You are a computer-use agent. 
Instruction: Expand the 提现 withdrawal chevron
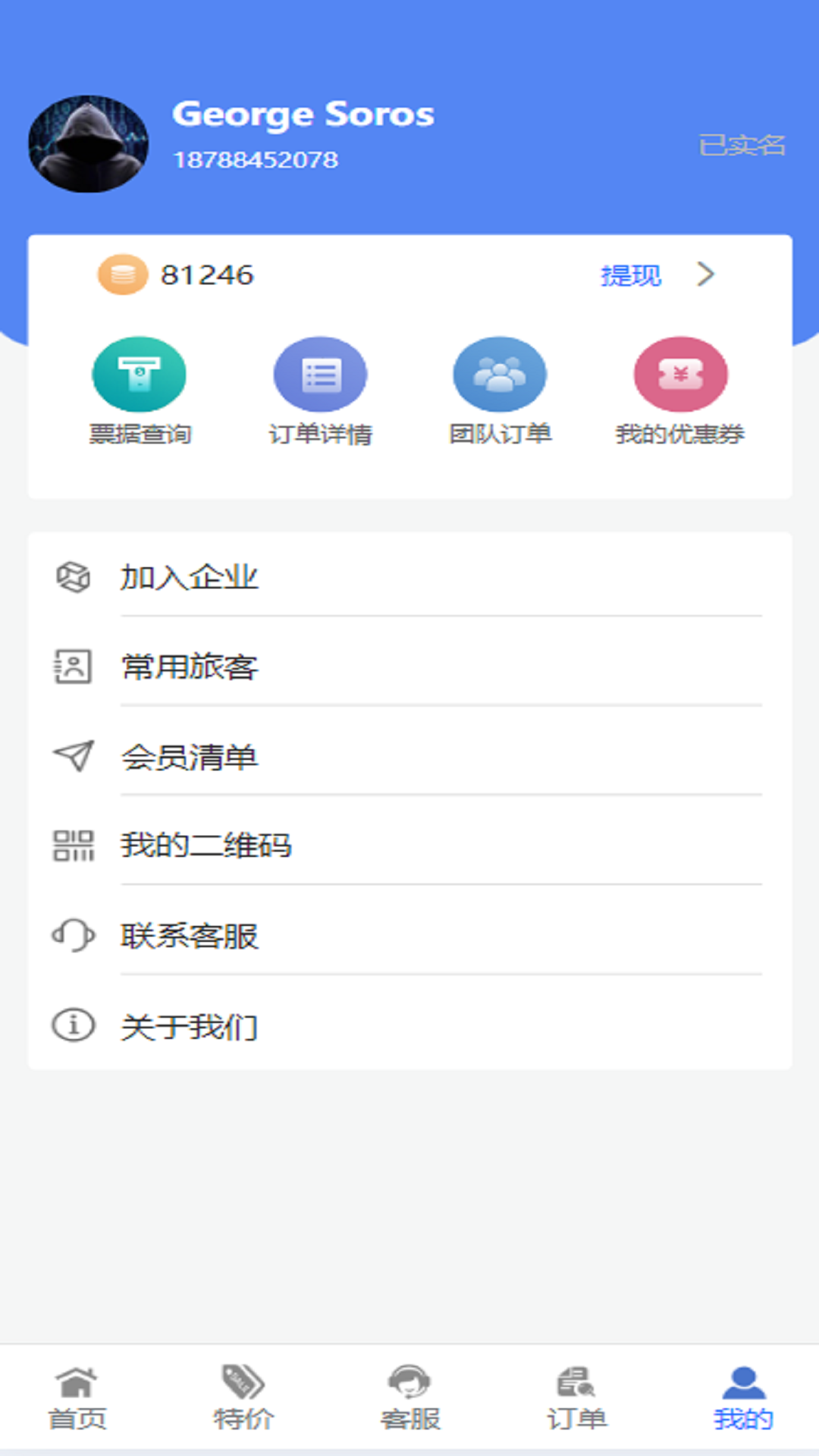pyautogui.click(x=706, y=275)
